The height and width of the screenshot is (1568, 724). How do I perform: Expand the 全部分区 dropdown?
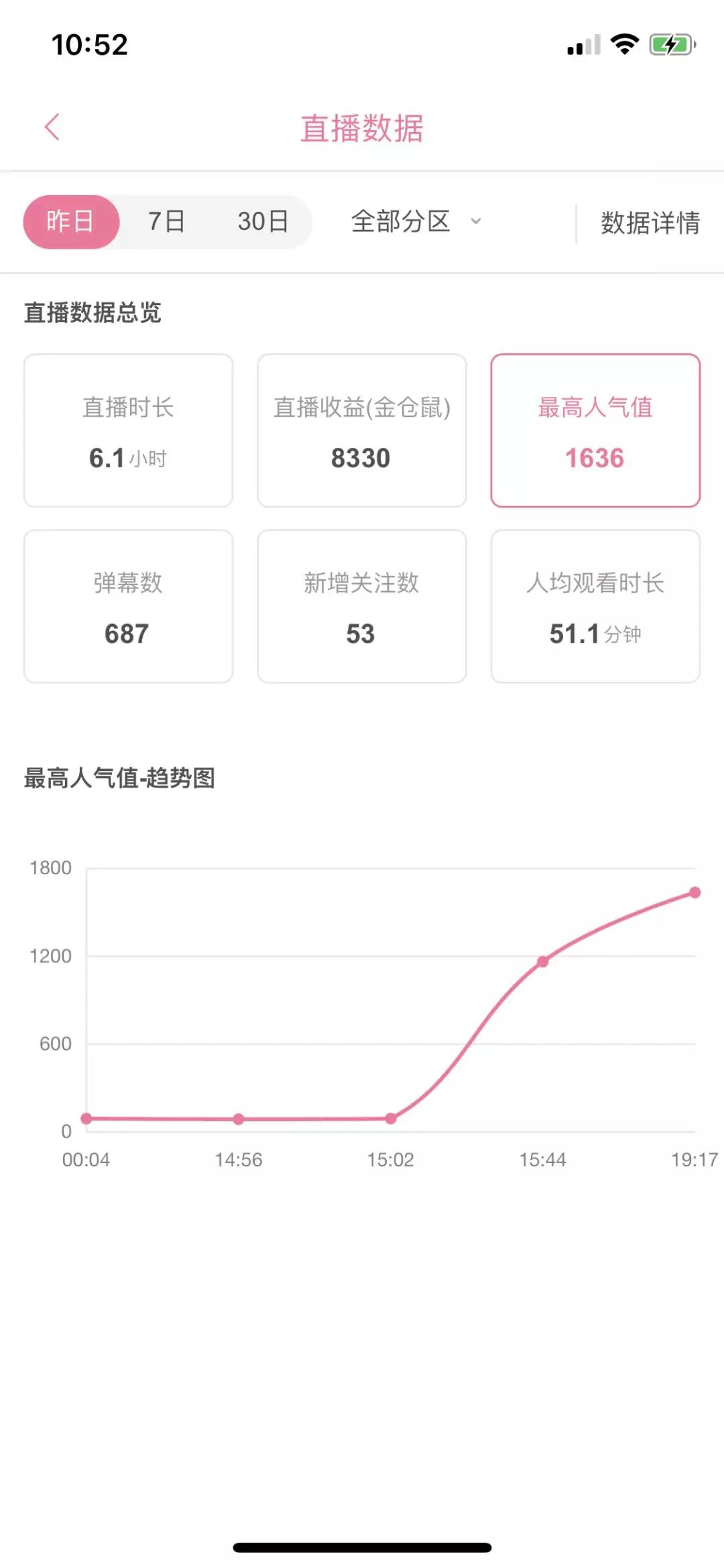[416, 221]
